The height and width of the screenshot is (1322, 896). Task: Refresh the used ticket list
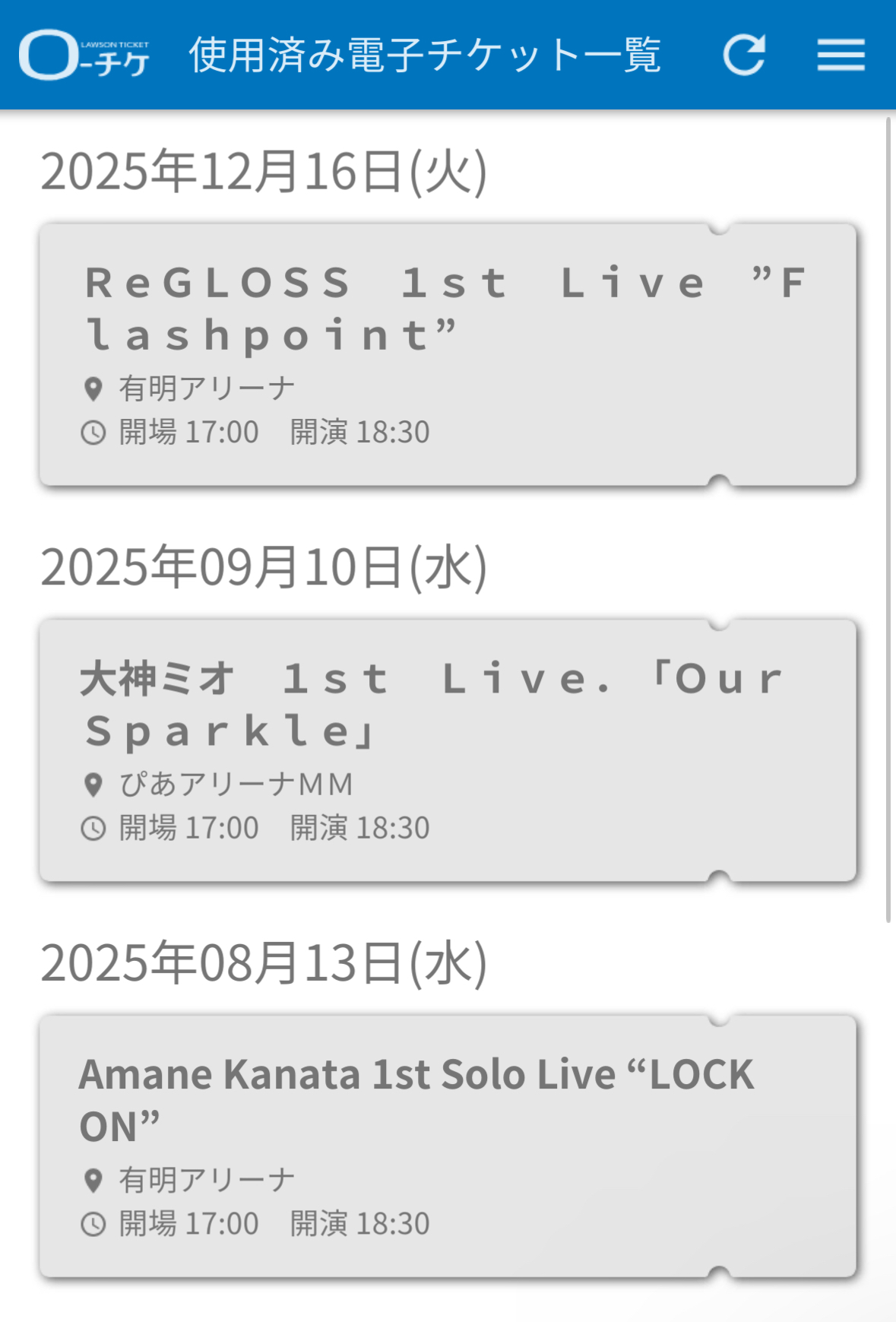pos(743,55)
